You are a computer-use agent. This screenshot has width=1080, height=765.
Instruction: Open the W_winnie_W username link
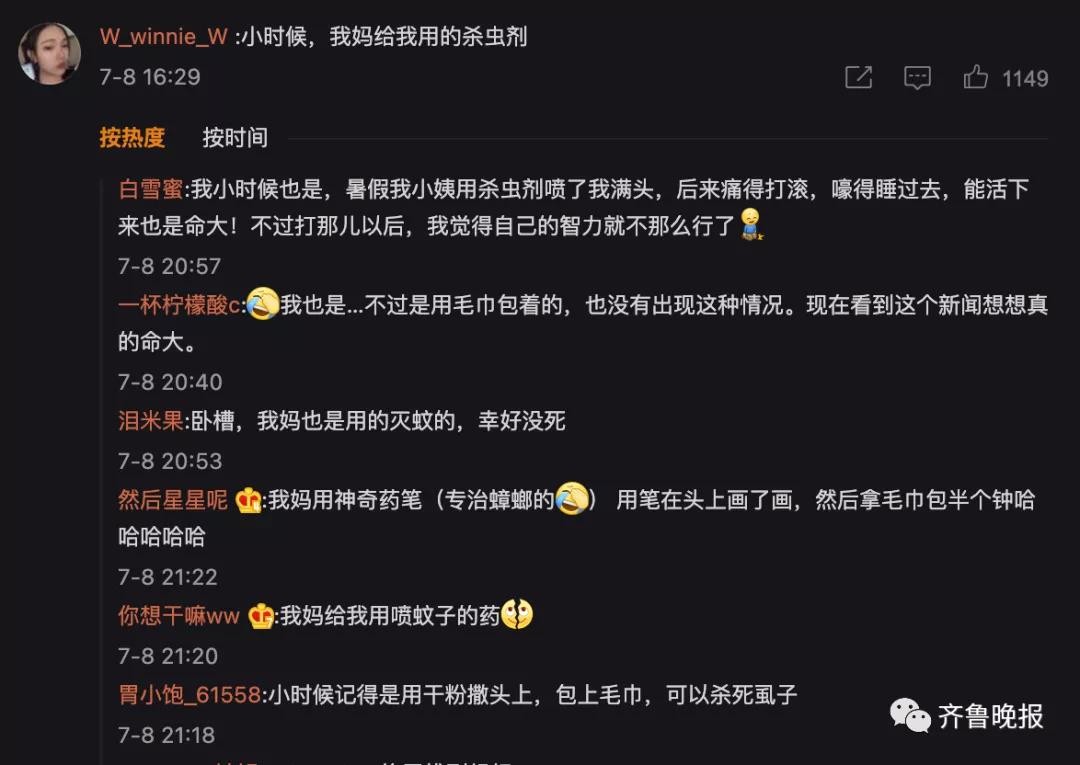164,37
